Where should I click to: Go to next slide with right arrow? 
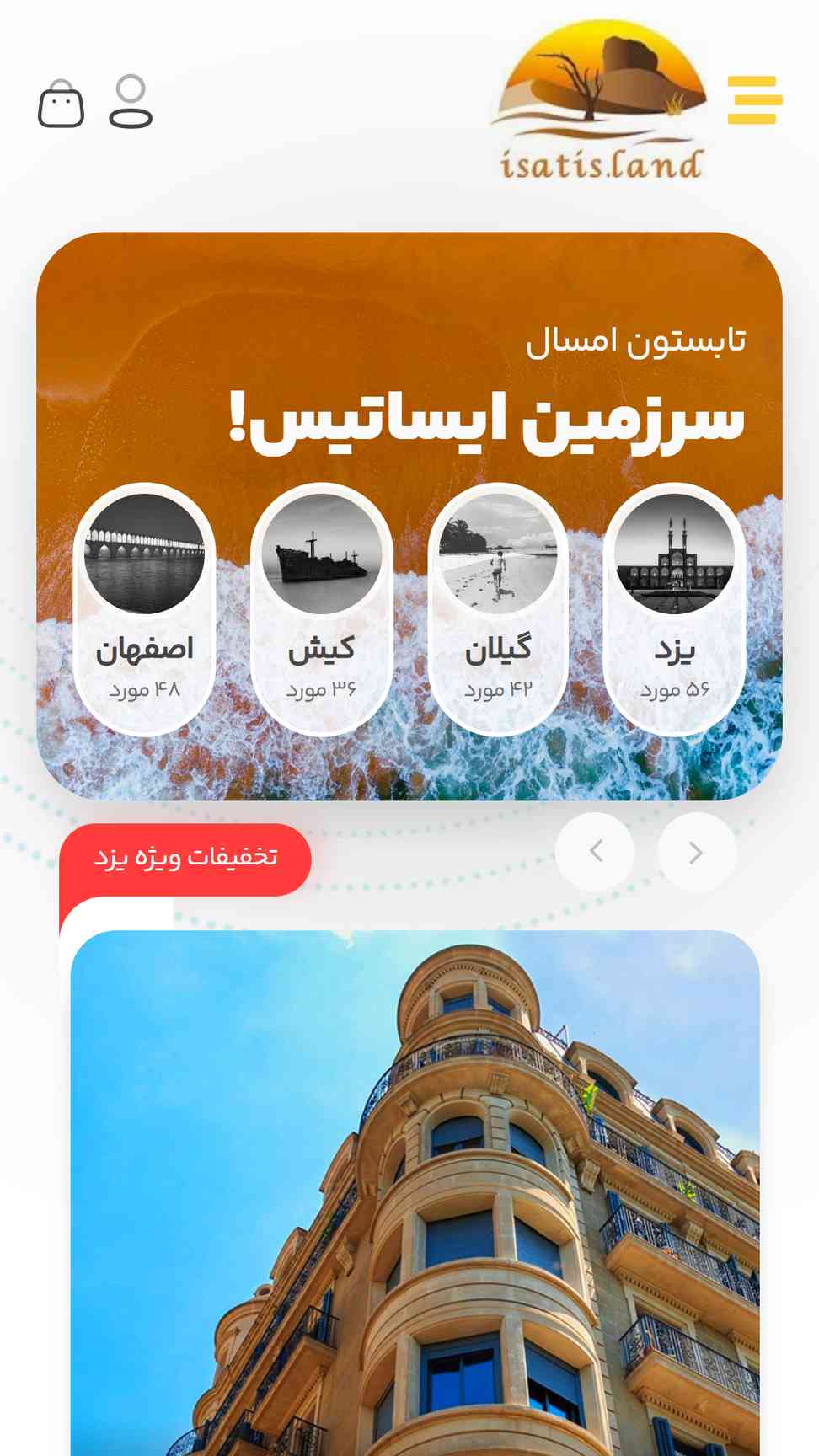(x=696, y=852)
